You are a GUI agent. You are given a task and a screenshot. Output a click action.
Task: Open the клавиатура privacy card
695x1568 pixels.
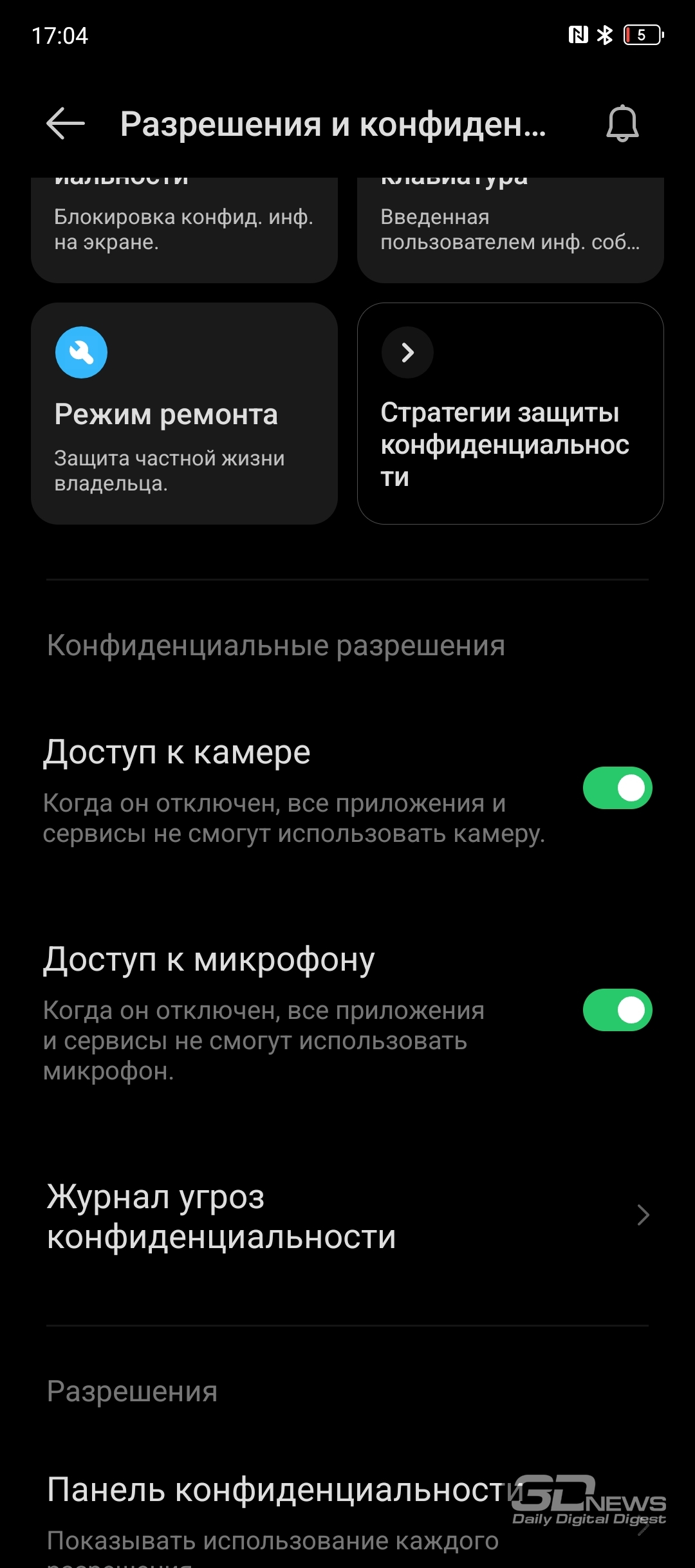click(510, 230)
